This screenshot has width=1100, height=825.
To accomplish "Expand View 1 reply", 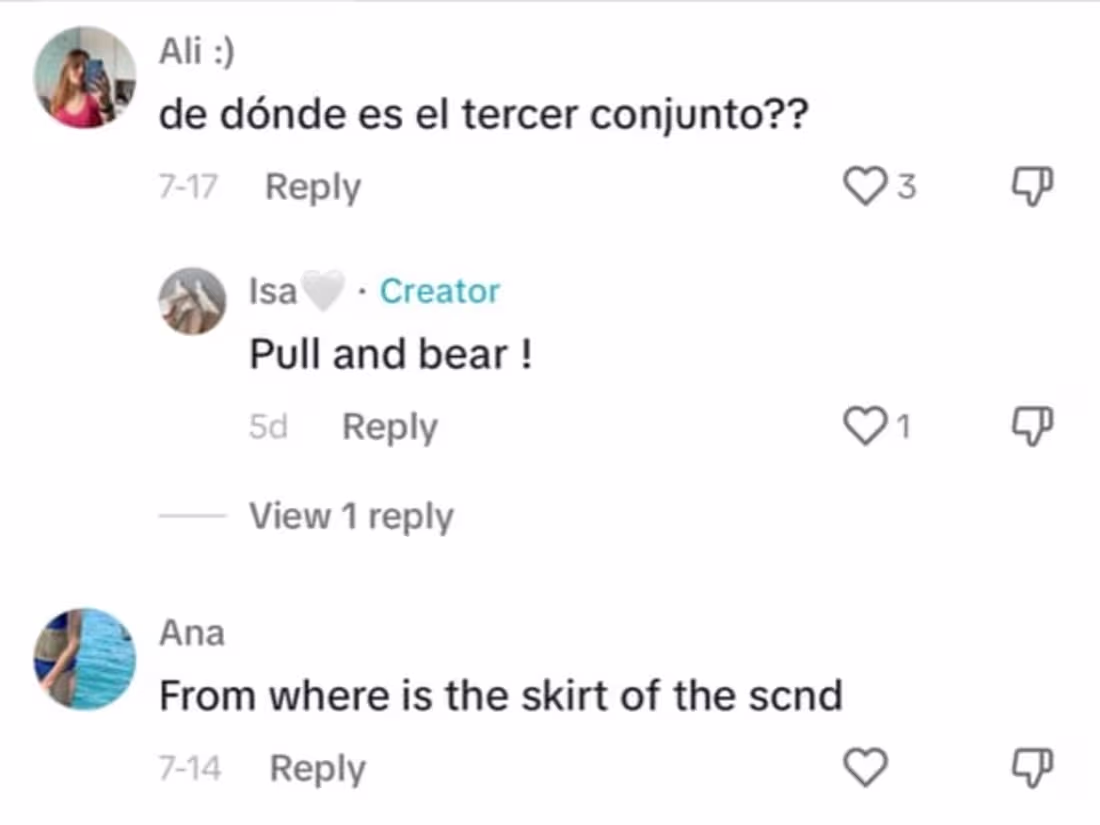I will click(350, 516).
